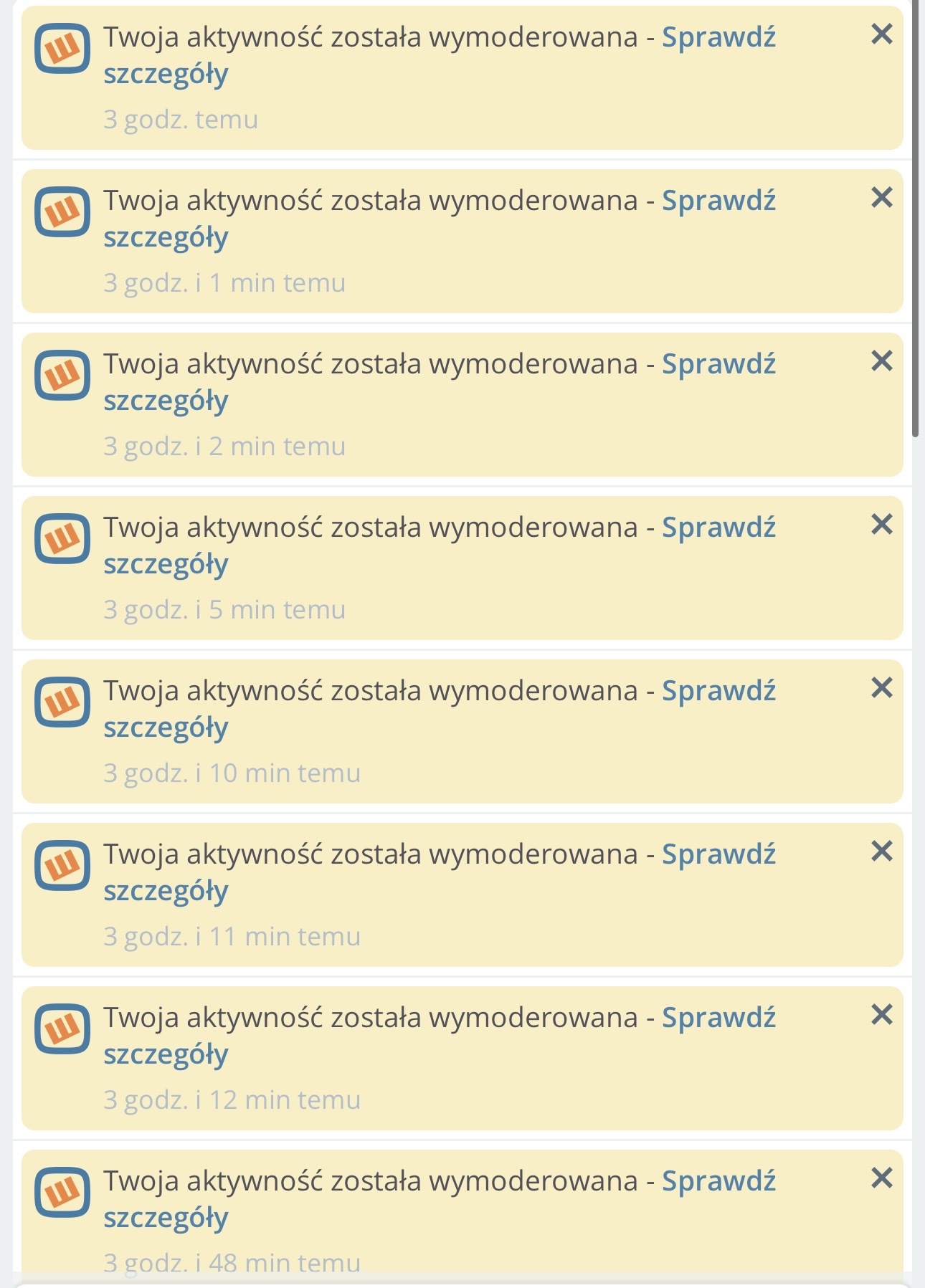Dismiss the 3 godz. i 12 min notification
The width and height of the screenshot is (925, 1288).
[x=881, y=1014]
